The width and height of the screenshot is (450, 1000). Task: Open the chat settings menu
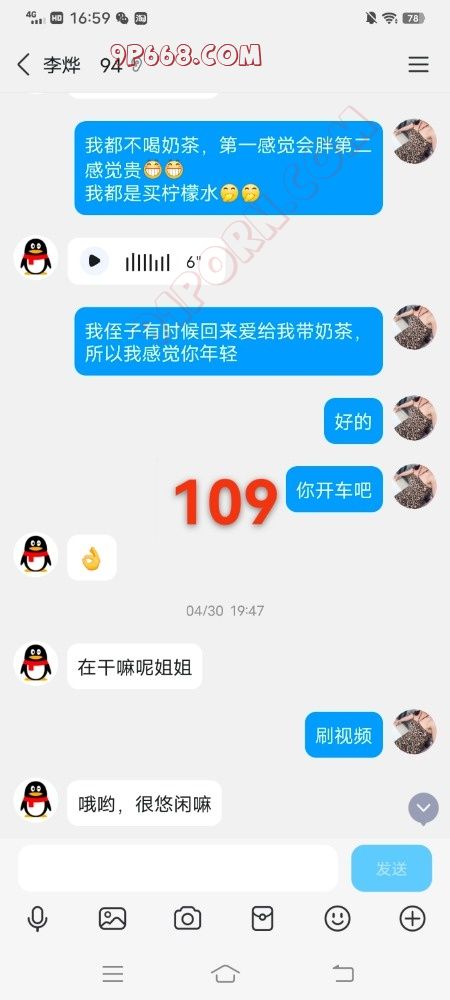[x=418, y=64]
